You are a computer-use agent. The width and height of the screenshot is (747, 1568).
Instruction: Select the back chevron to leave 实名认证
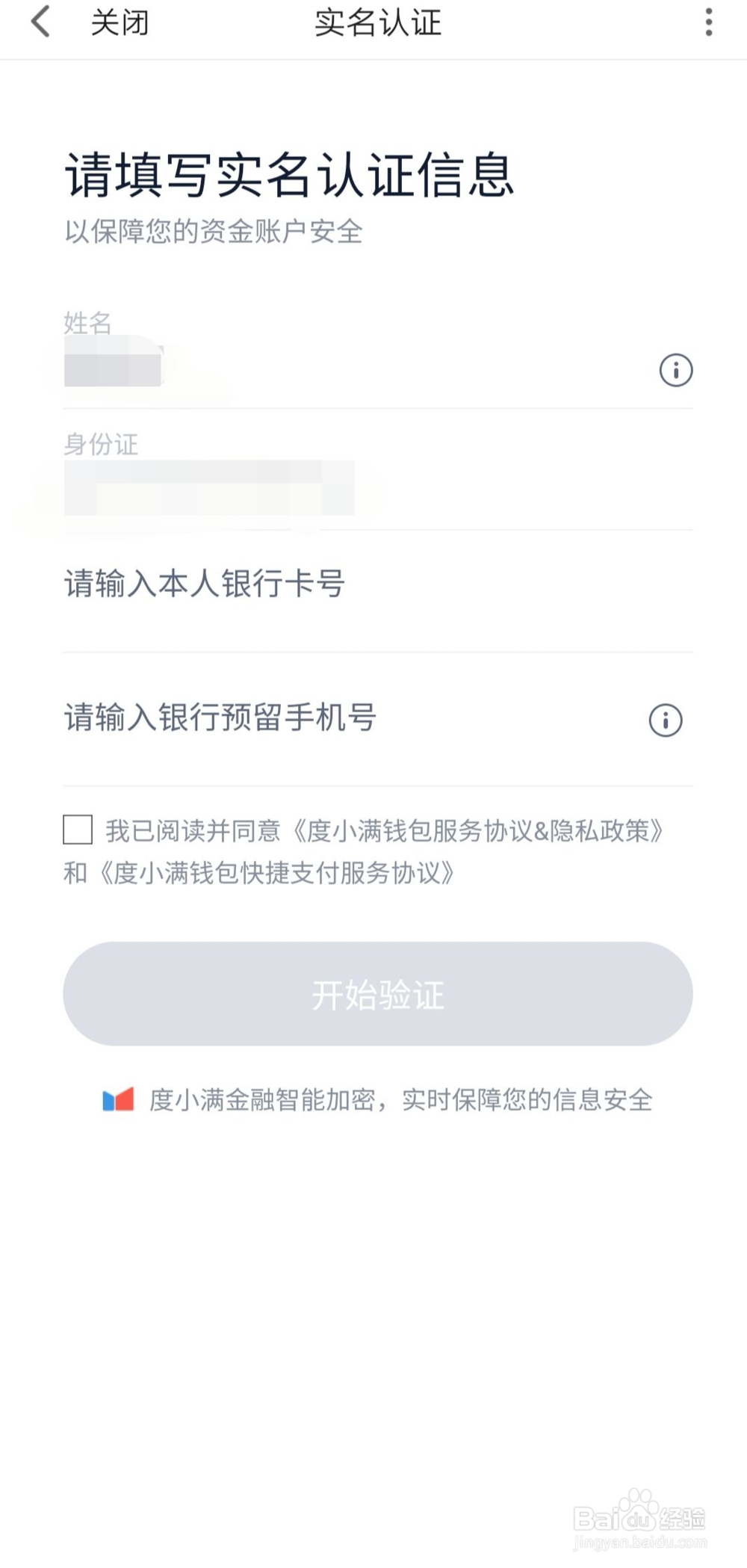pos(39,23)
